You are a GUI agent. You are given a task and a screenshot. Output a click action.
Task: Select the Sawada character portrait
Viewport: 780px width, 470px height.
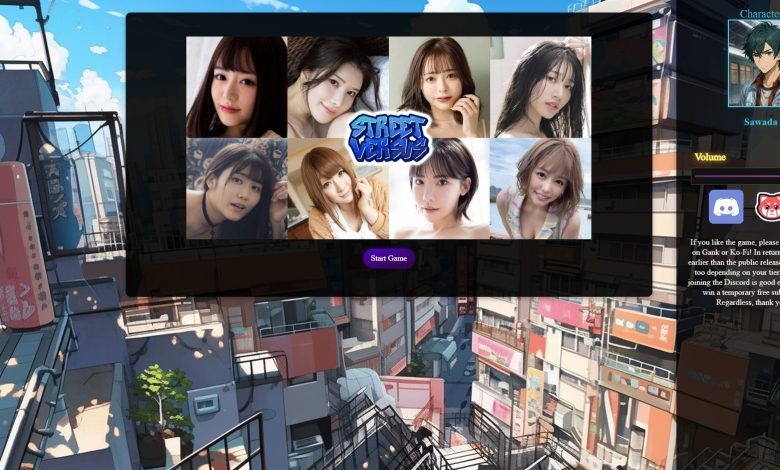(x=755, y=63)
